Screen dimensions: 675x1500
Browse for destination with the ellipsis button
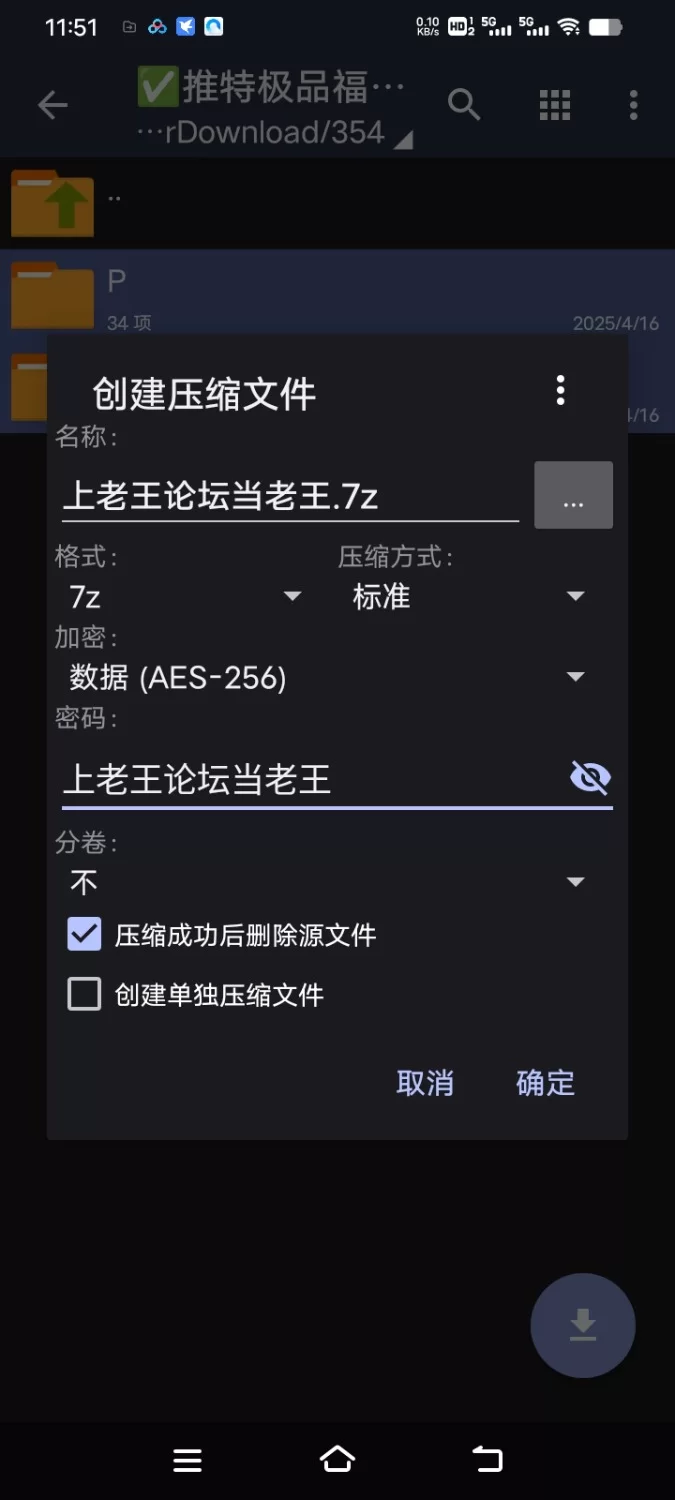(574, 495)
